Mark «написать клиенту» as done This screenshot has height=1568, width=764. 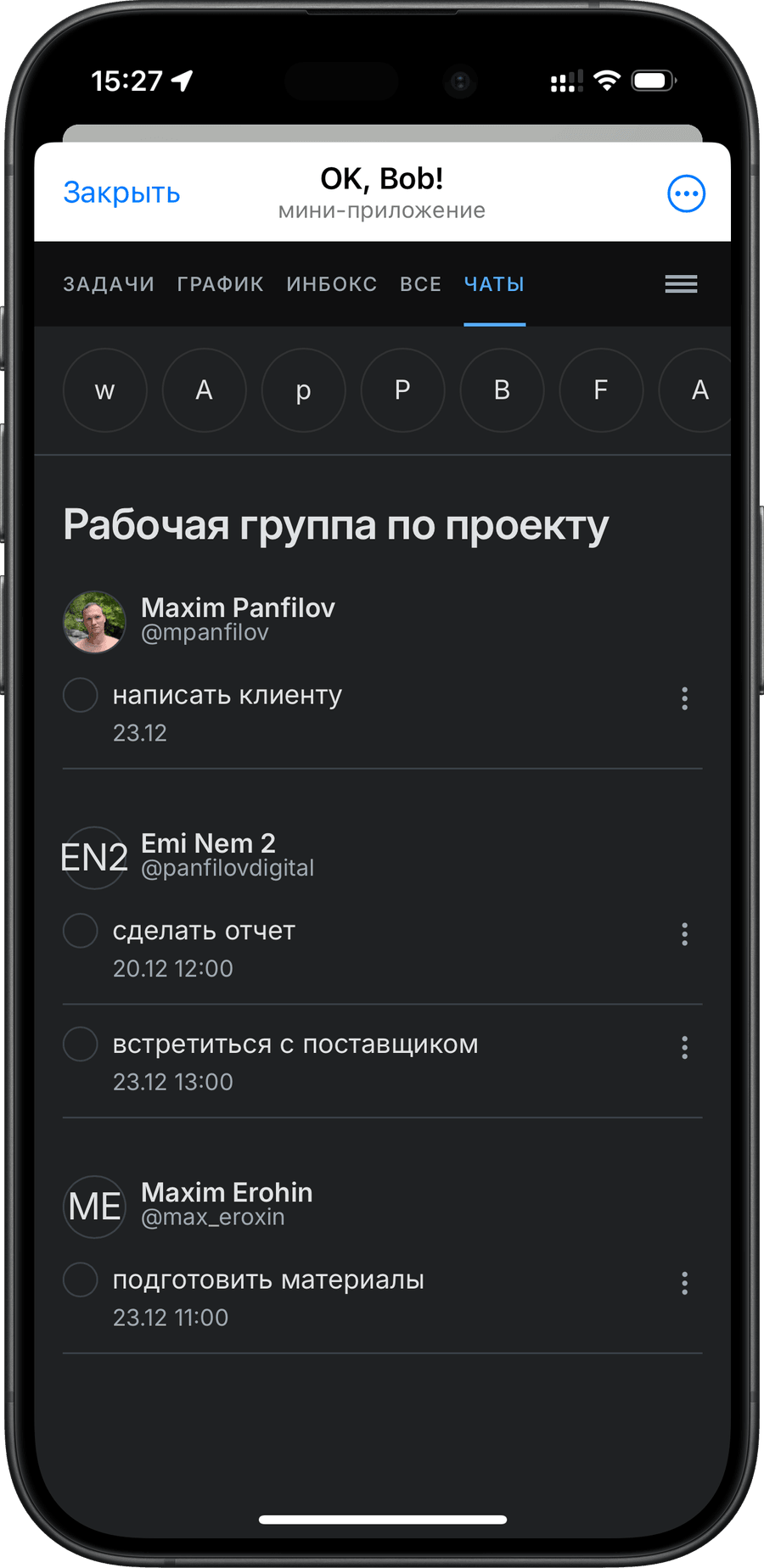tap(81, 695)
